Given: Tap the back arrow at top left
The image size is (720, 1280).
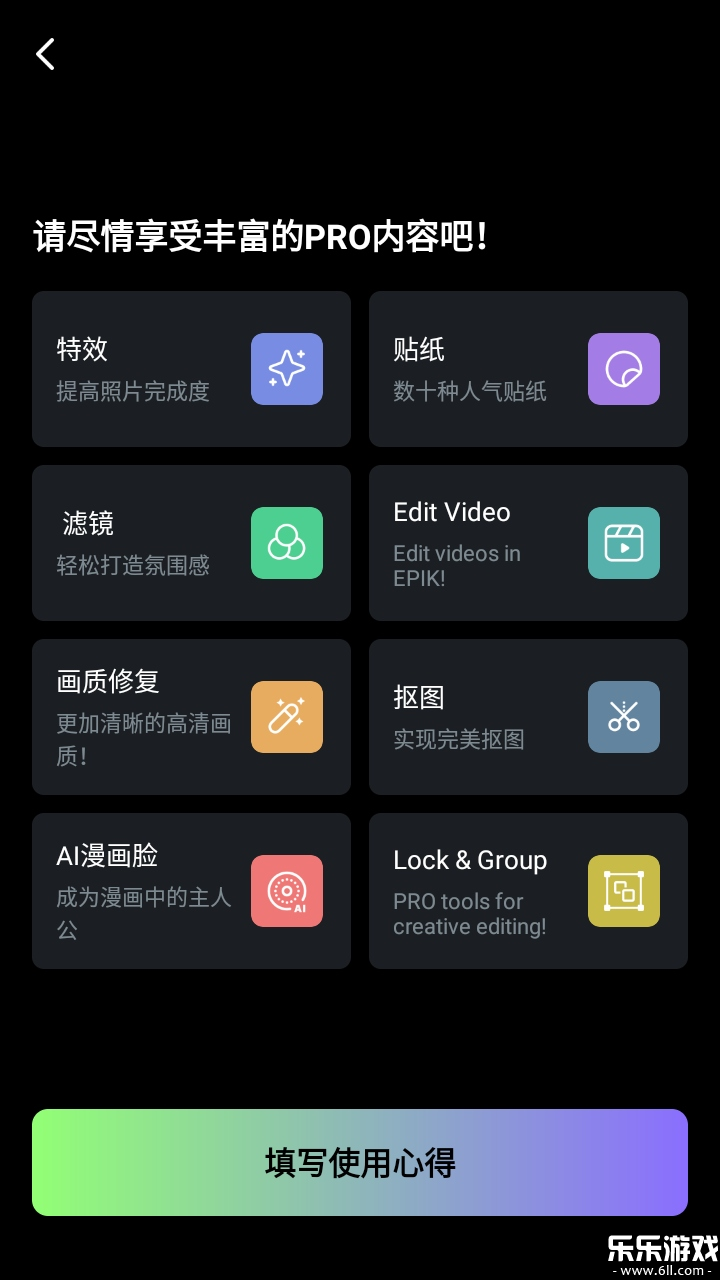Looking at the screenshot, I should [x=44, y=54].
